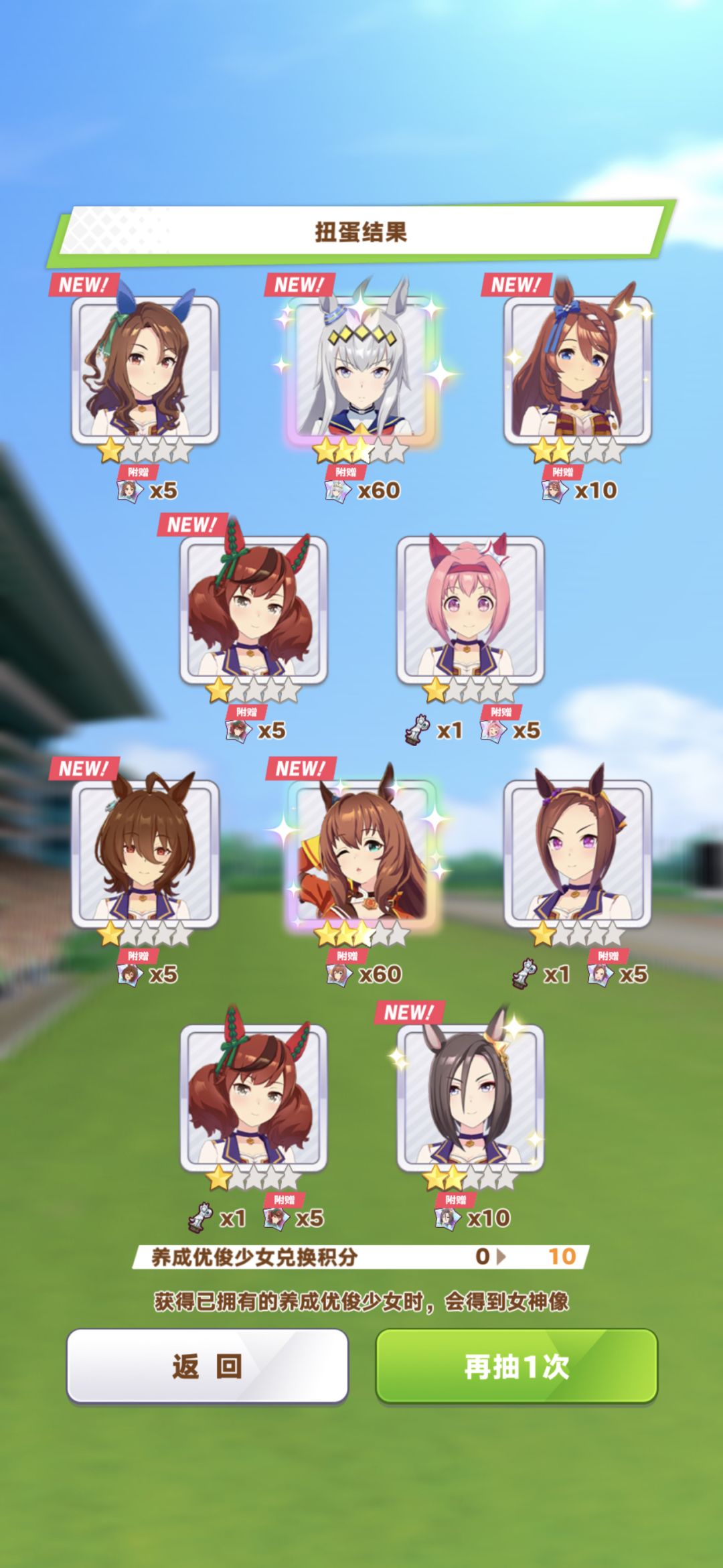The image size is (723, 1568).
Task: Draw again with the 再抽1次 button
Action: 516,1366
